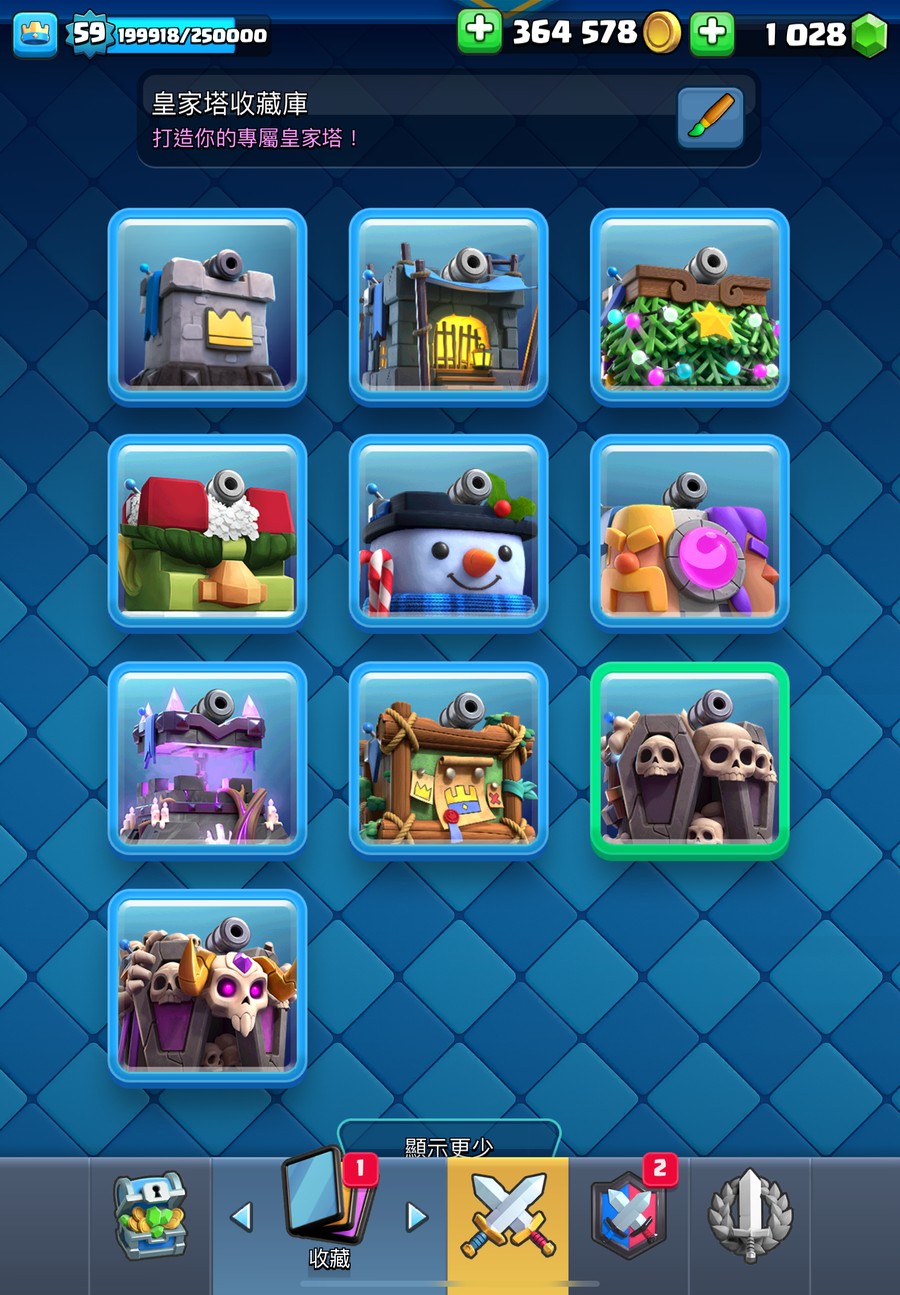900x1295 pixels.
Task: Add more gold coins
Action: click(479, 32)
